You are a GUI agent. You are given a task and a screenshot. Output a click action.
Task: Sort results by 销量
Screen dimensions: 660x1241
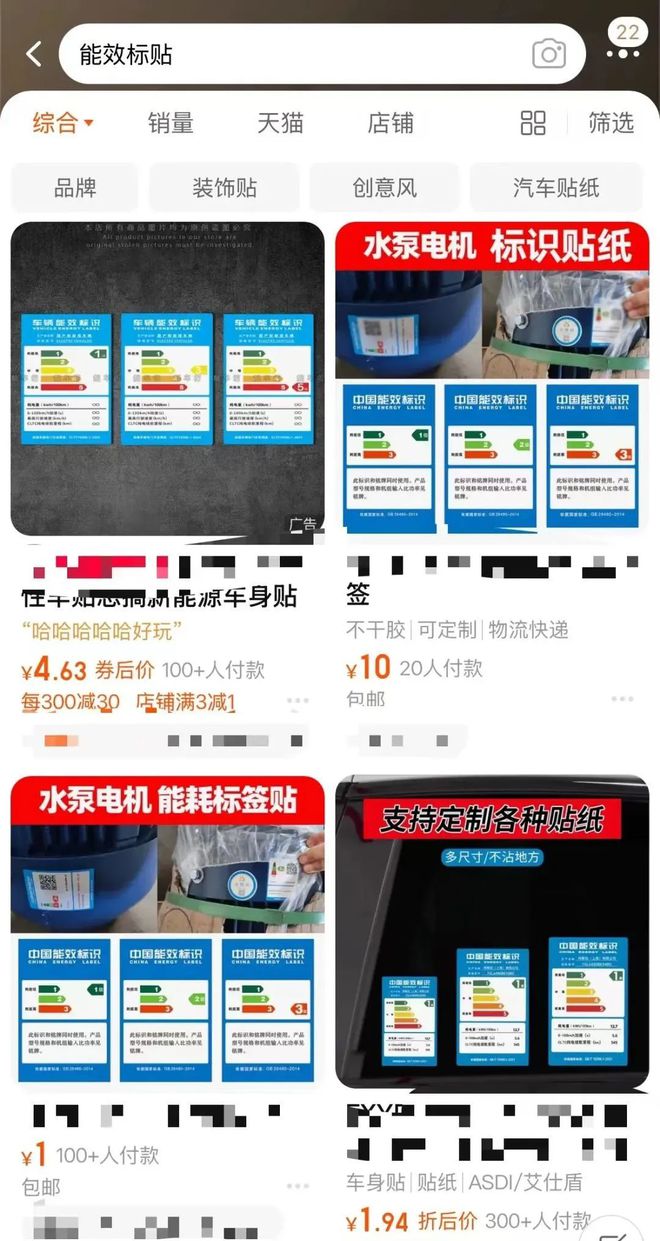point(171,123)
